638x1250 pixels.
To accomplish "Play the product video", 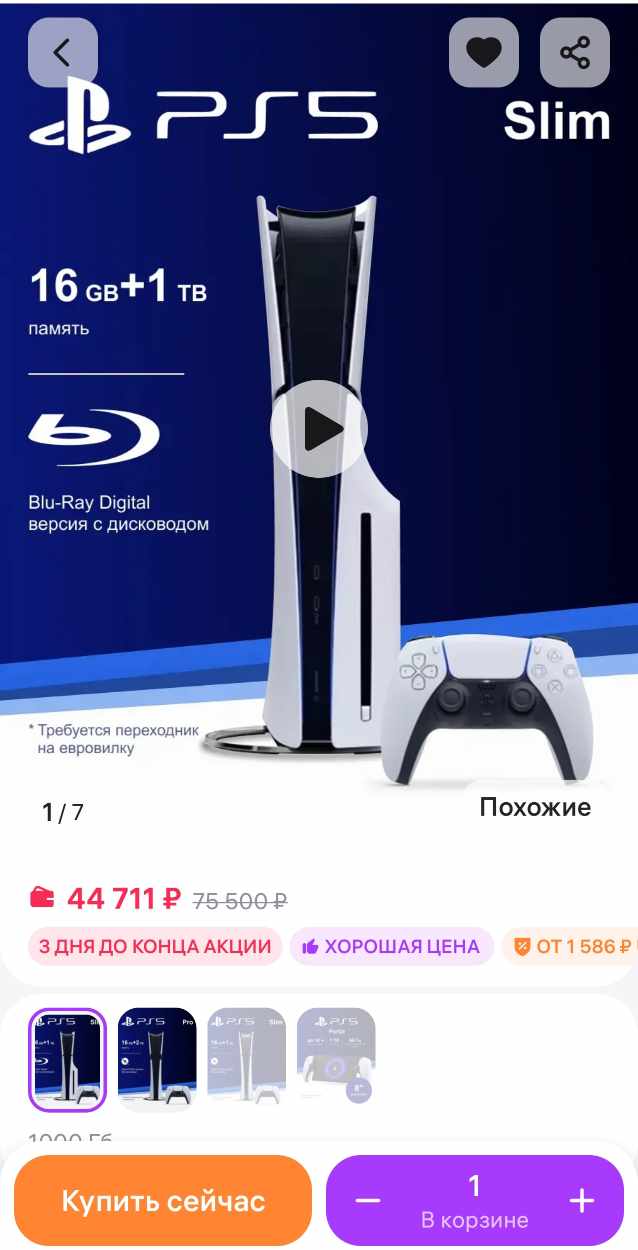I will pos(319,429).
